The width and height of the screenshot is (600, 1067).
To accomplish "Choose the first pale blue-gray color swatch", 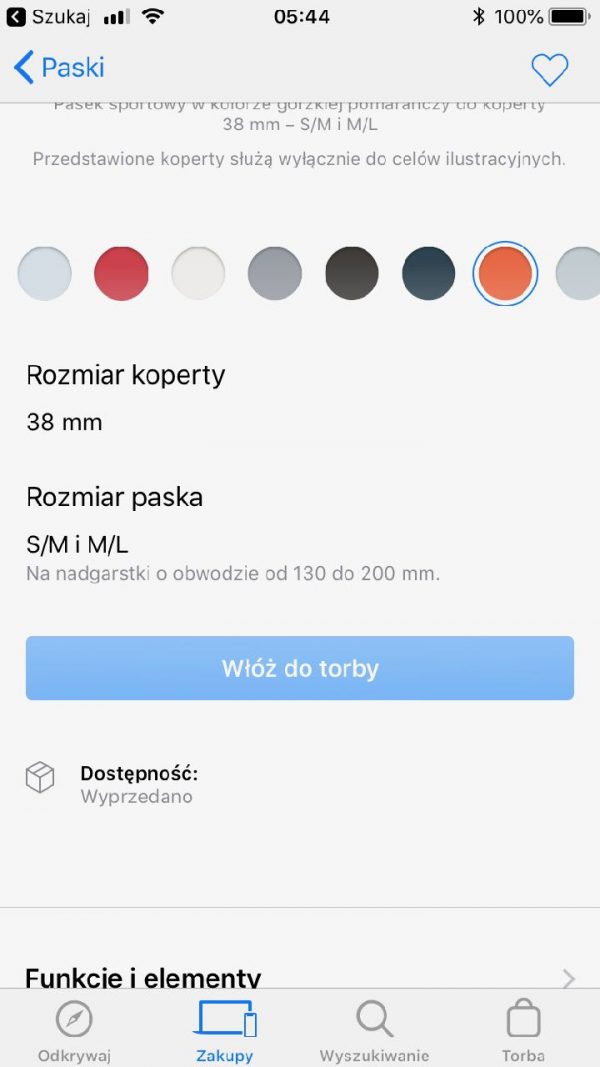I will [45, 273].
